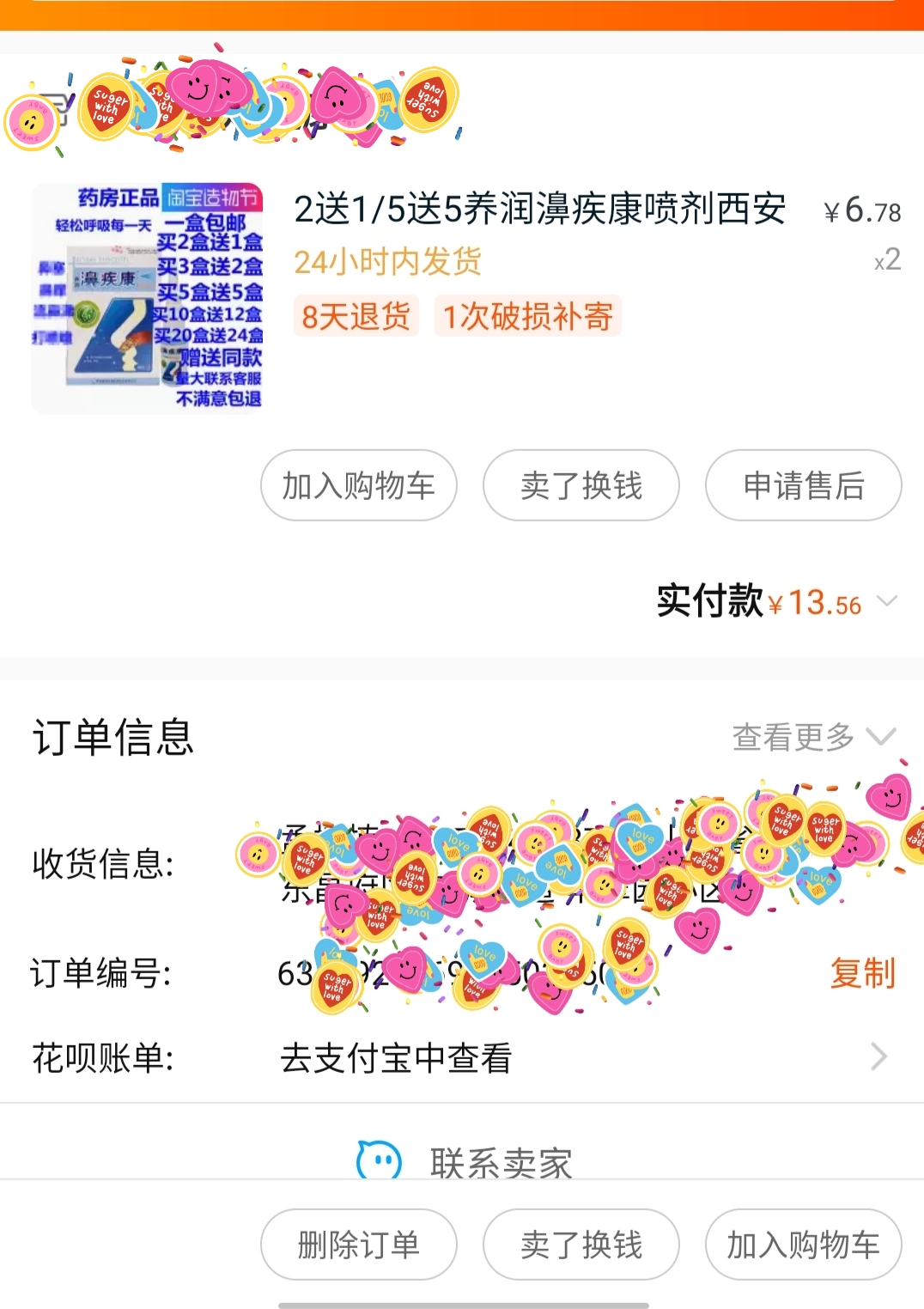Delete this order via 删除订单
Screen dimensions: 924x1309
(x=358, y=1244)
